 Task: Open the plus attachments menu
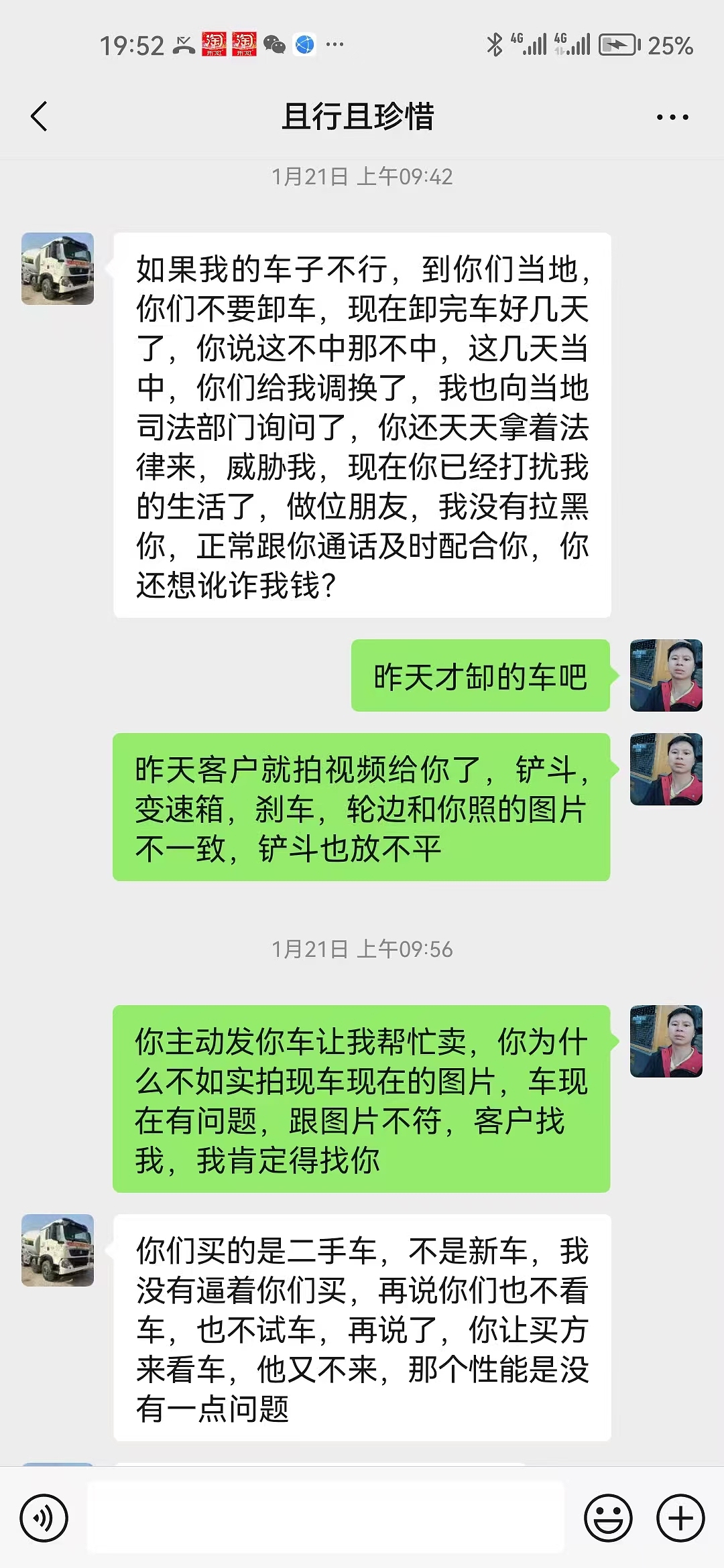680,1518
